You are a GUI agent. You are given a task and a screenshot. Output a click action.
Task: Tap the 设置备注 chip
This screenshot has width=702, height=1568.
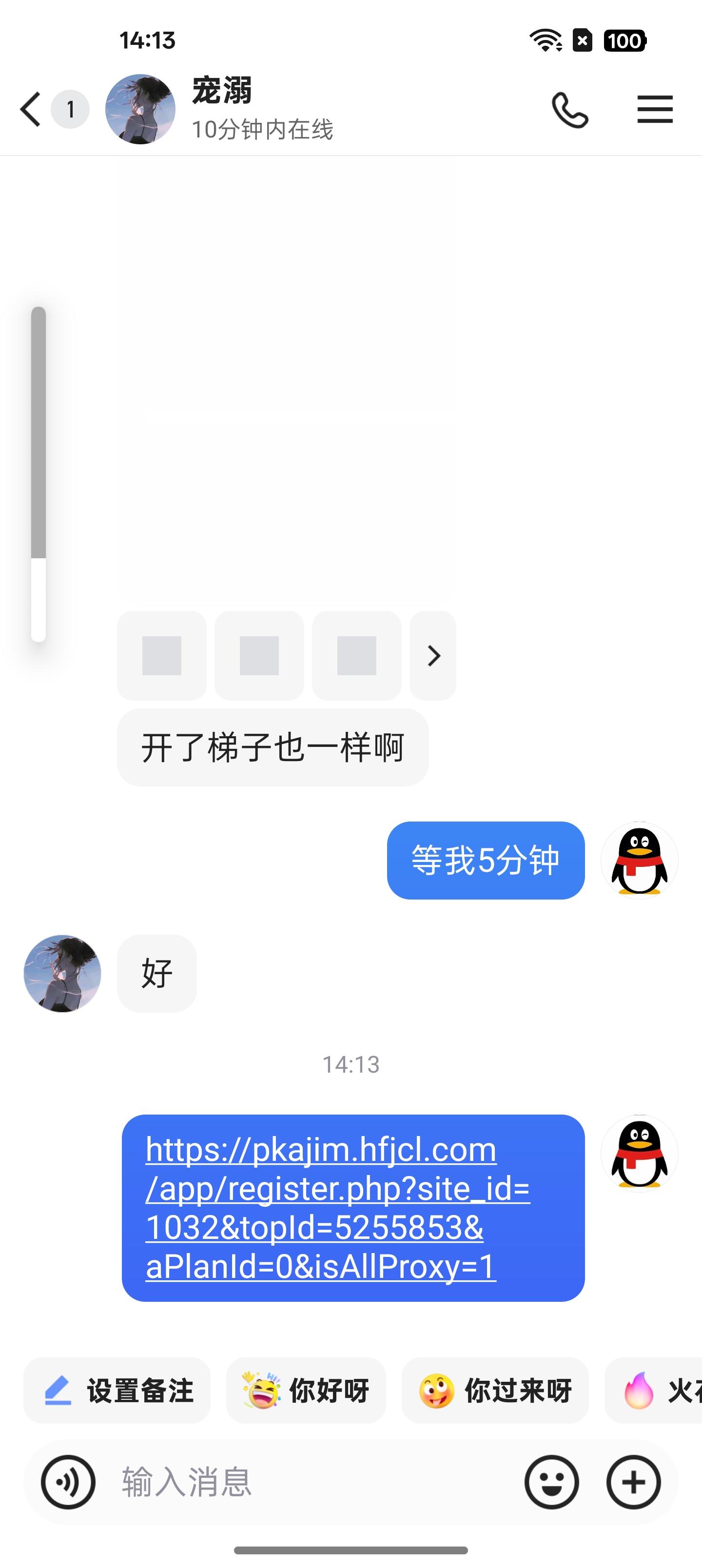click(x=117, y=1391)
